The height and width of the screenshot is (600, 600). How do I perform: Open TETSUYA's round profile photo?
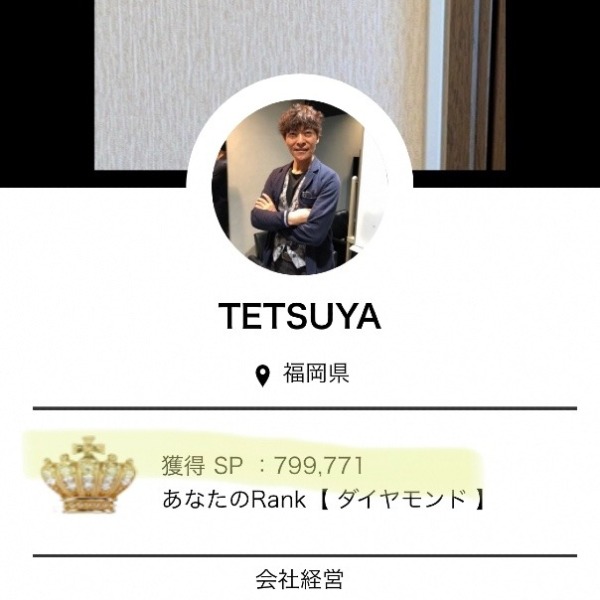point(299,187)
